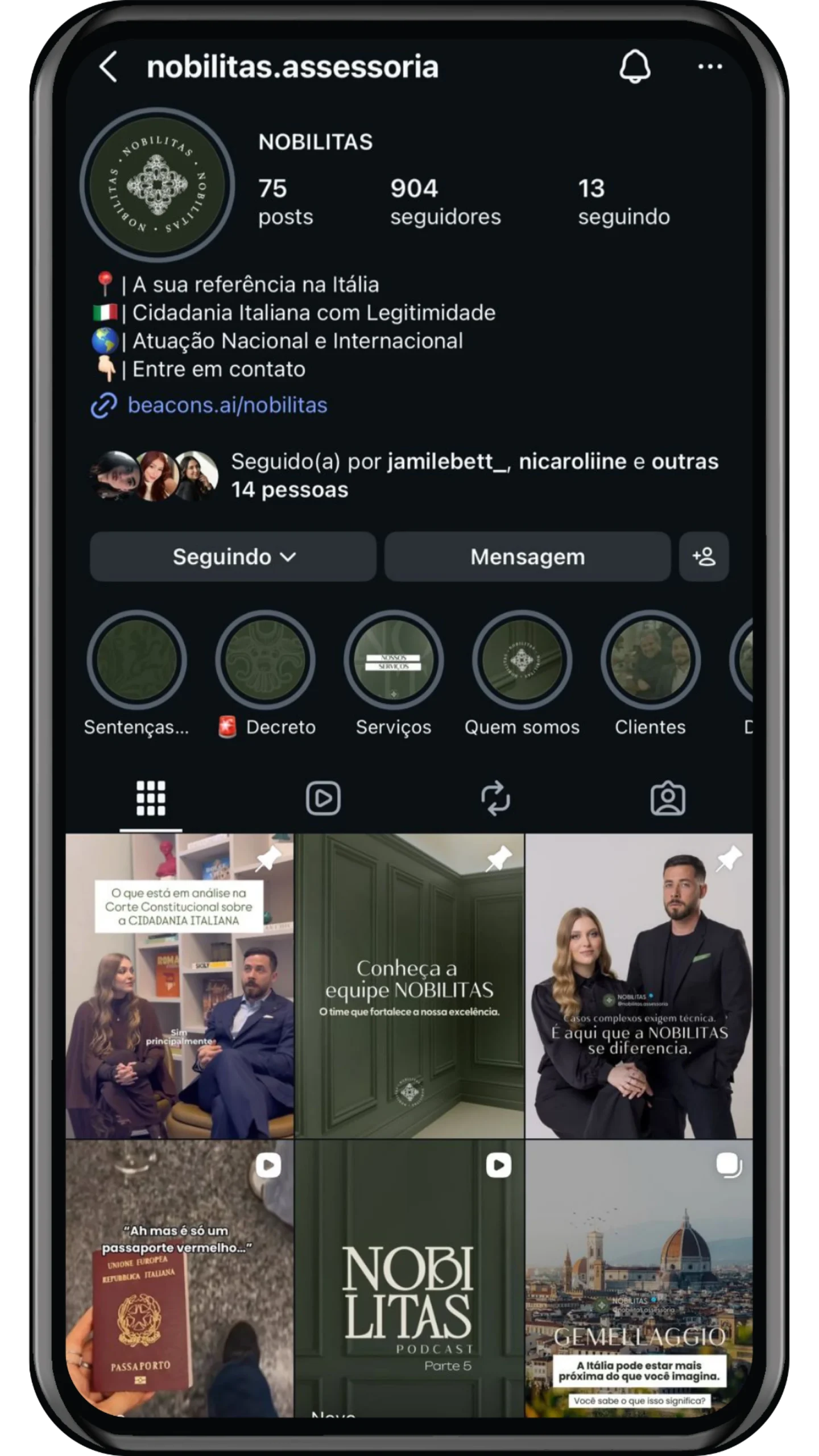View the 13 seguindo list
This screenshot has width=819, height=1456.
coord(623,202)
